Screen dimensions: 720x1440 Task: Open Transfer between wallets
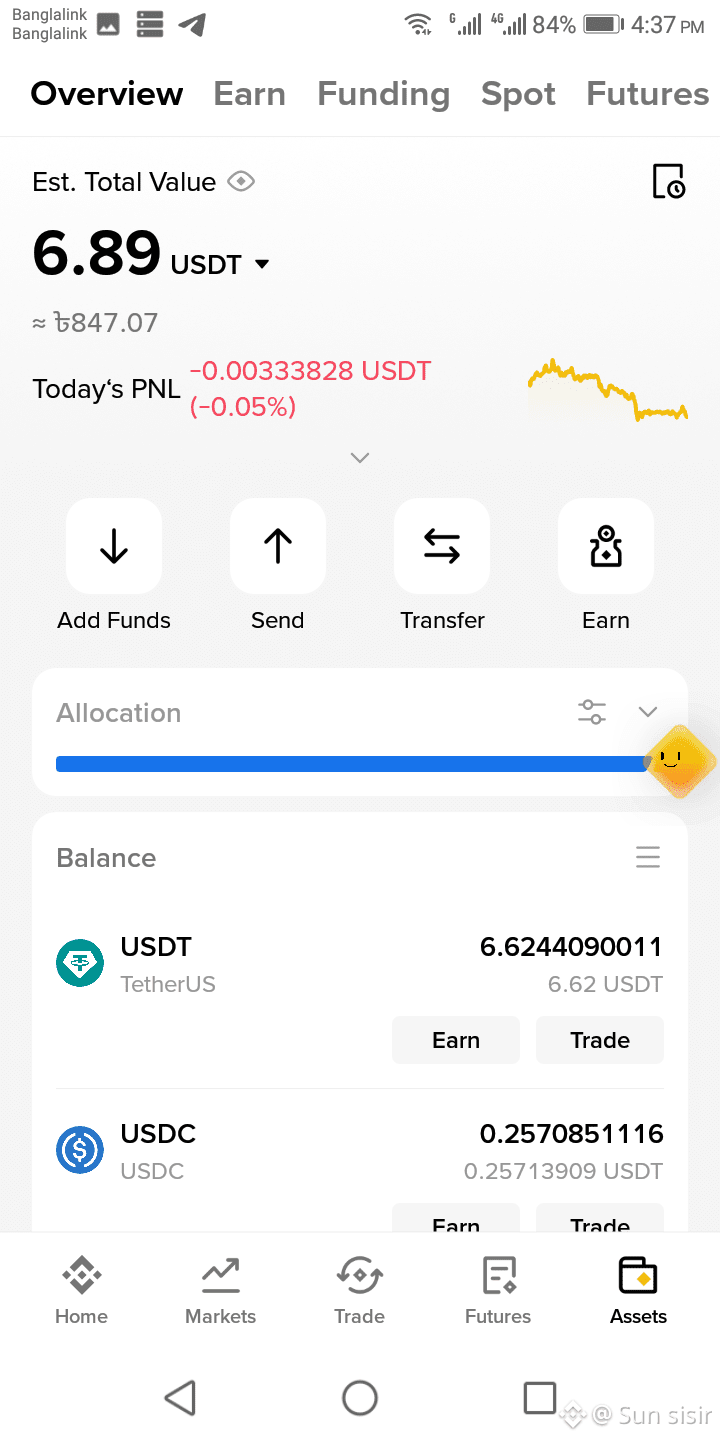click(x=442, y=566)
